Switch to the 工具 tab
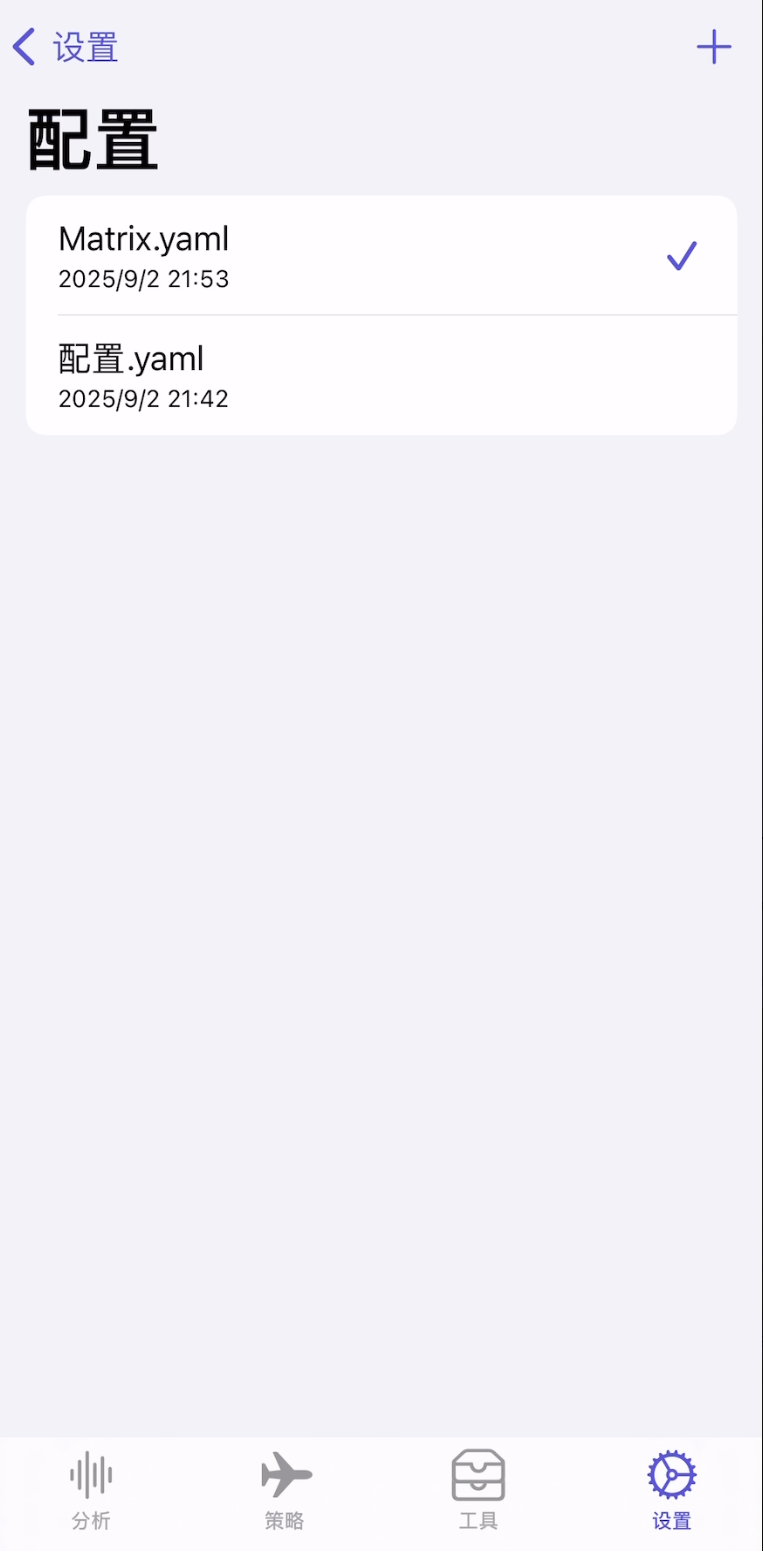This screenshot has height=1552, width=764. click(477, 1489)
